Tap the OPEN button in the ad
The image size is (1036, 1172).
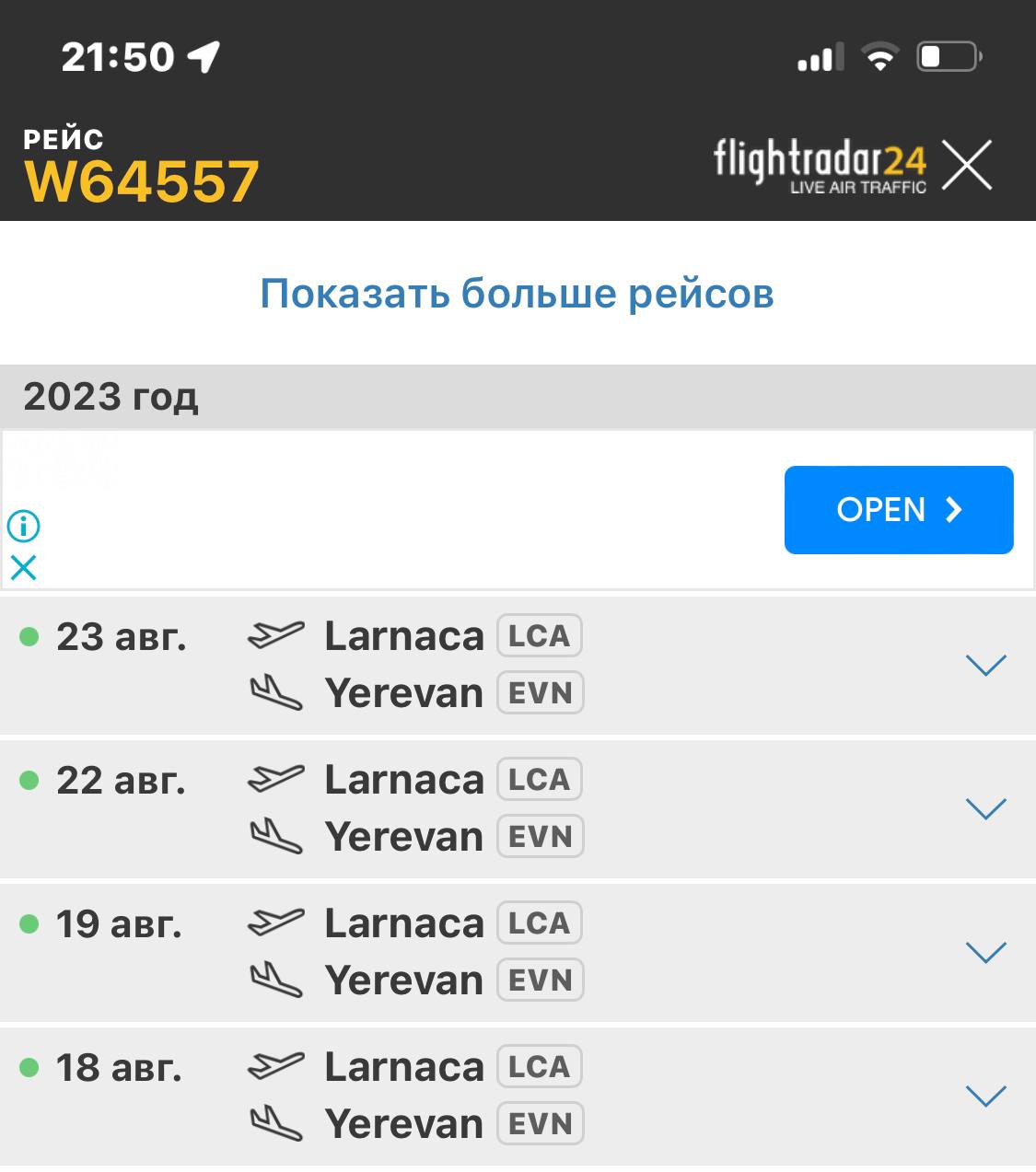click(x=898, y=509)
